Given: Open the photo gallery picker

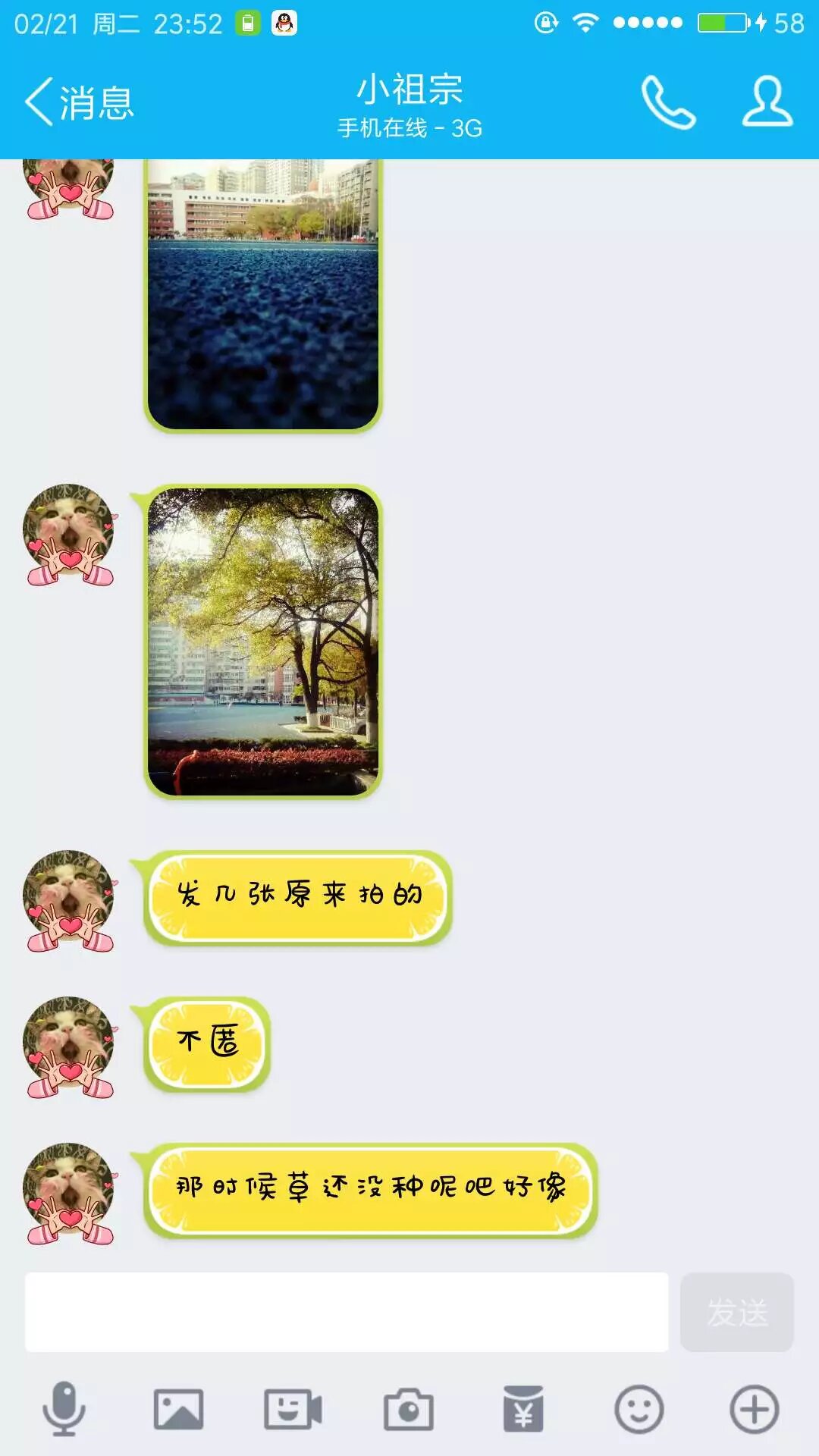Looking at the screenshot, I should (179, 1409).
